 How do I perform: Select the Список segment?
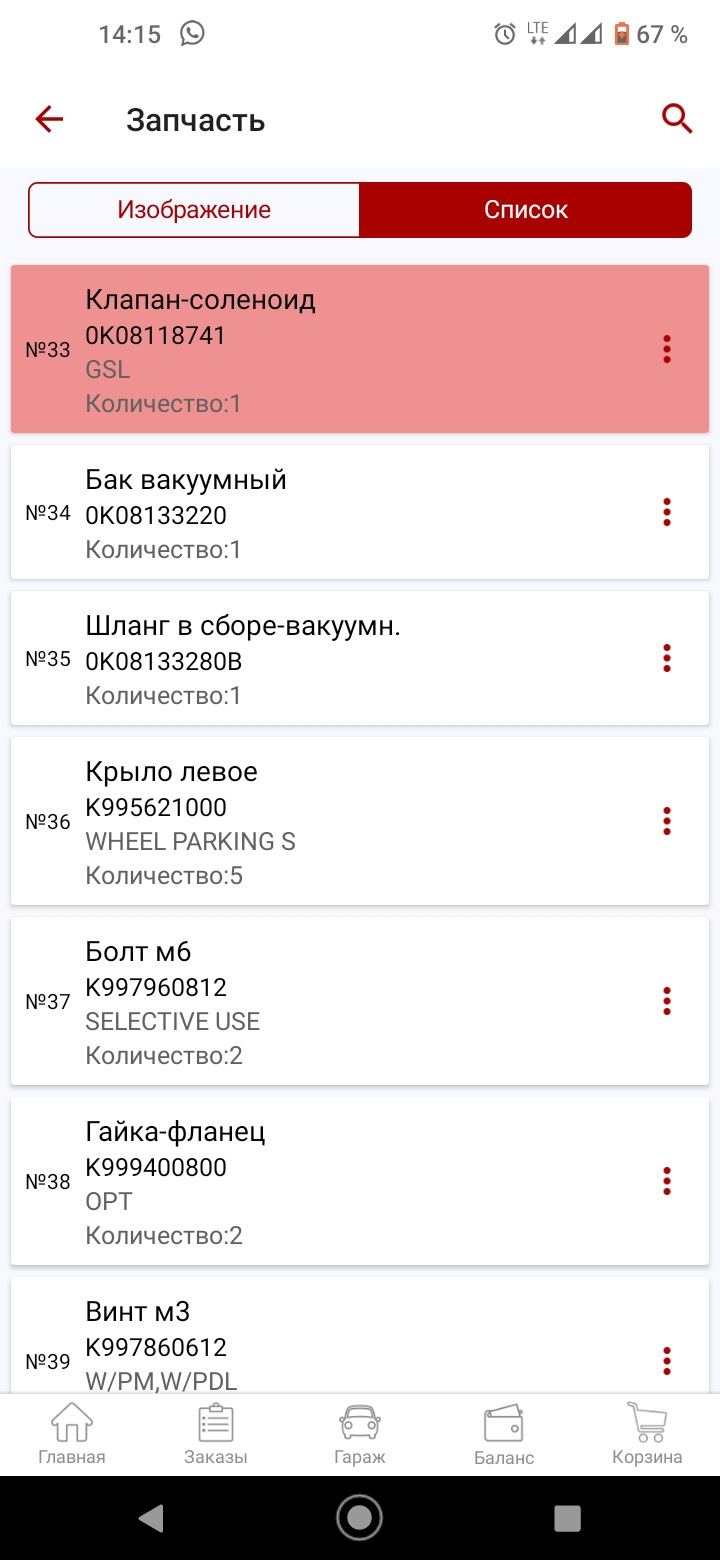click(x=525, y=210)
